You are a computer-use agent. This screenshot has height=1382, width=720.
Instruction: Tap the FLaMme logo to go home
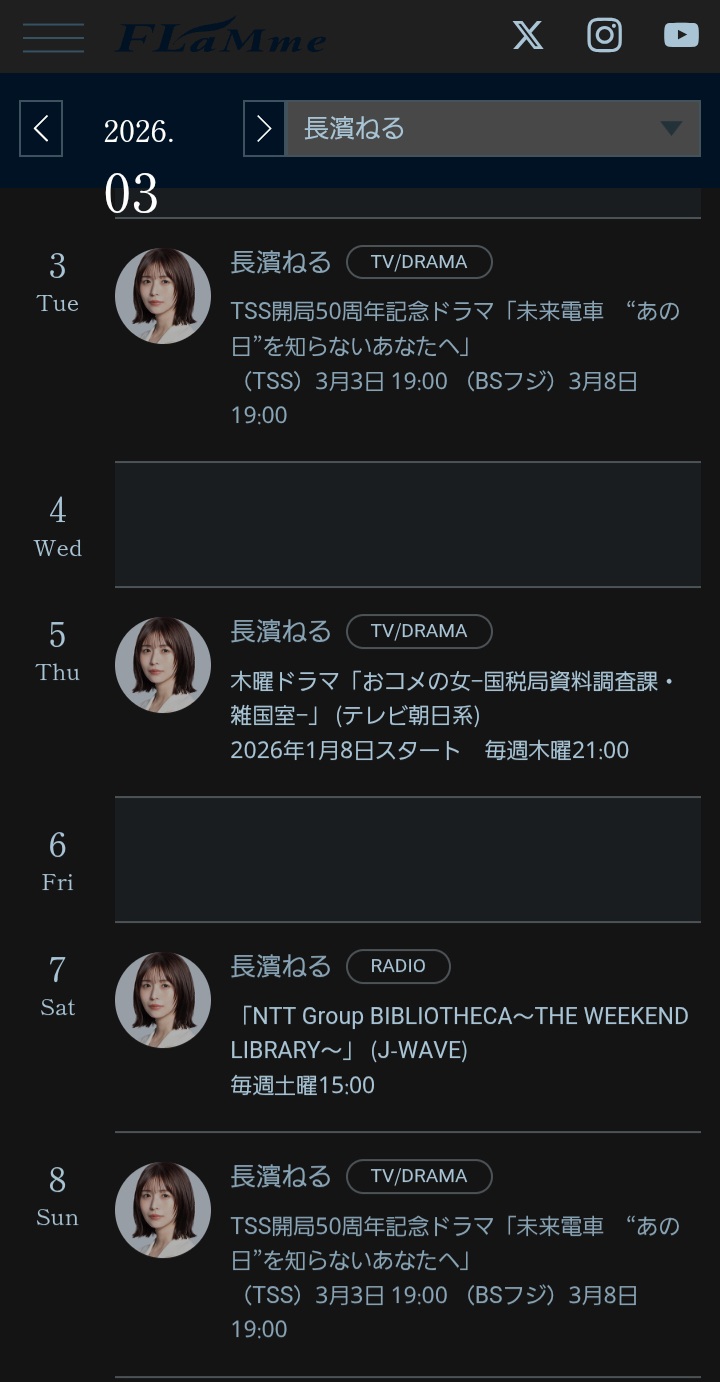tap(222, 38)
